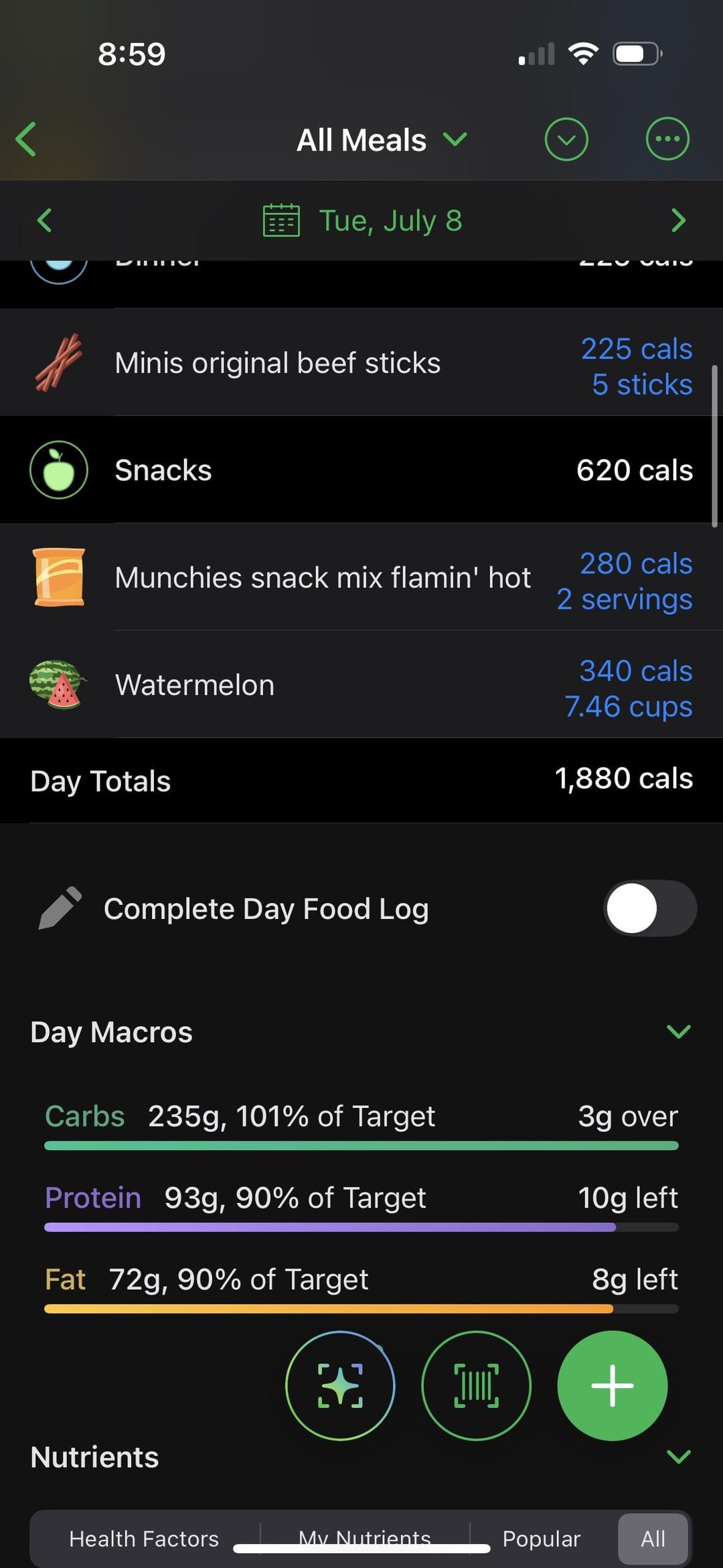Viewport: 723px width, 1568px height.
Task: Open the barcode scanner
Action: pos(476,1385)
